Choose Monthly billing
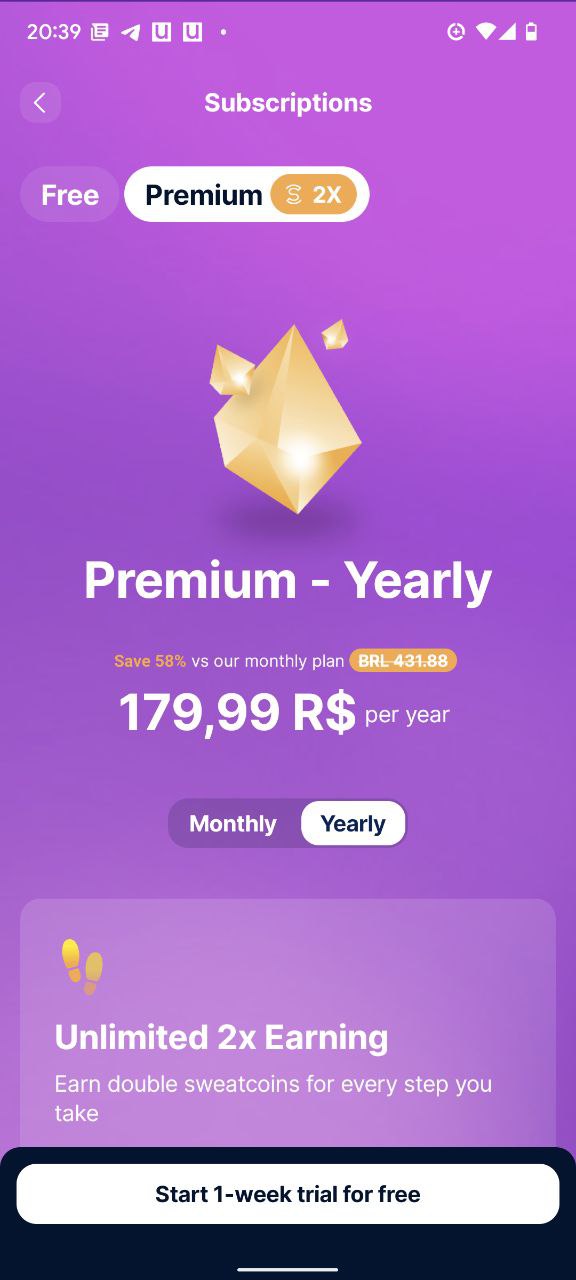Viewport: 576px width, 1280px height. [x=233, y=824]
